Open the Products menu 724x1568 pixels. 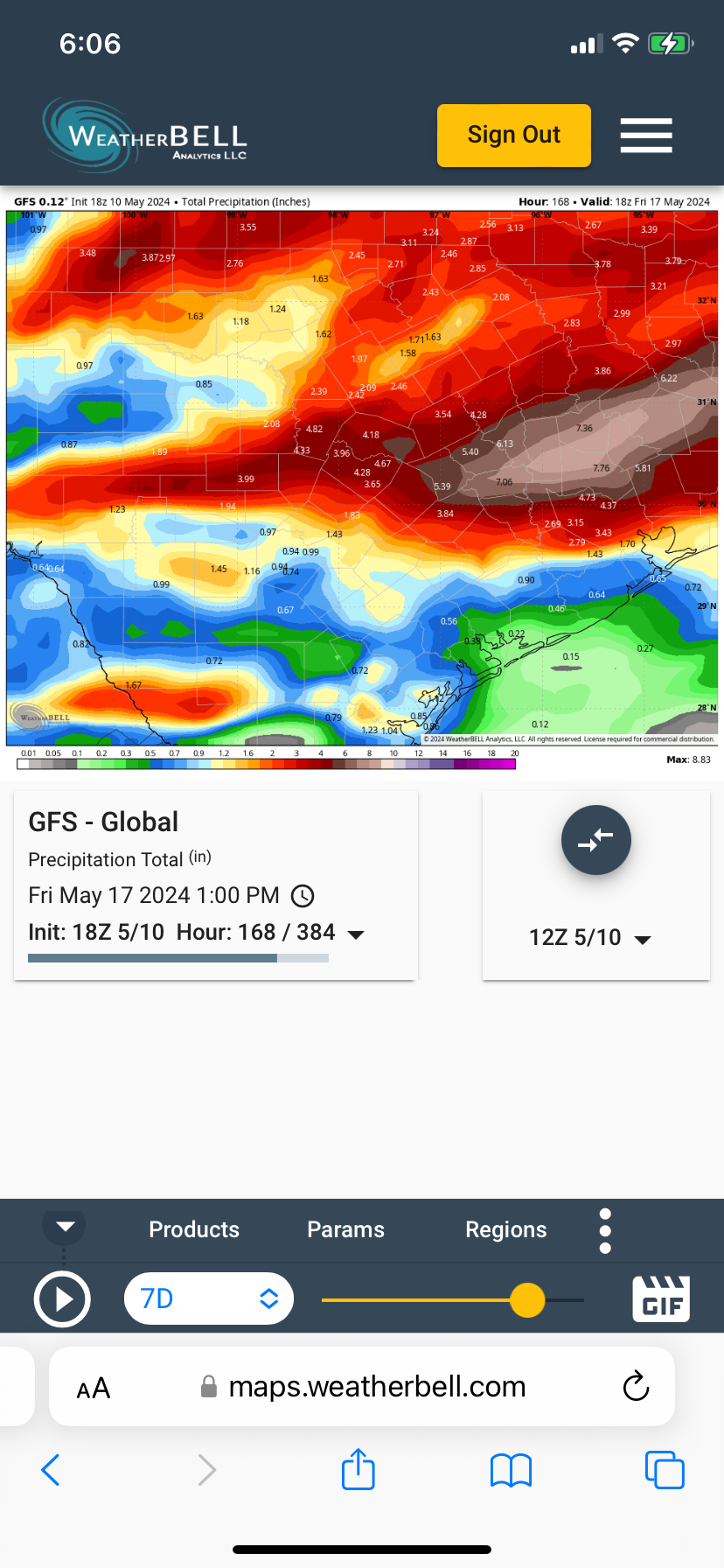(x=194, y=1229)
